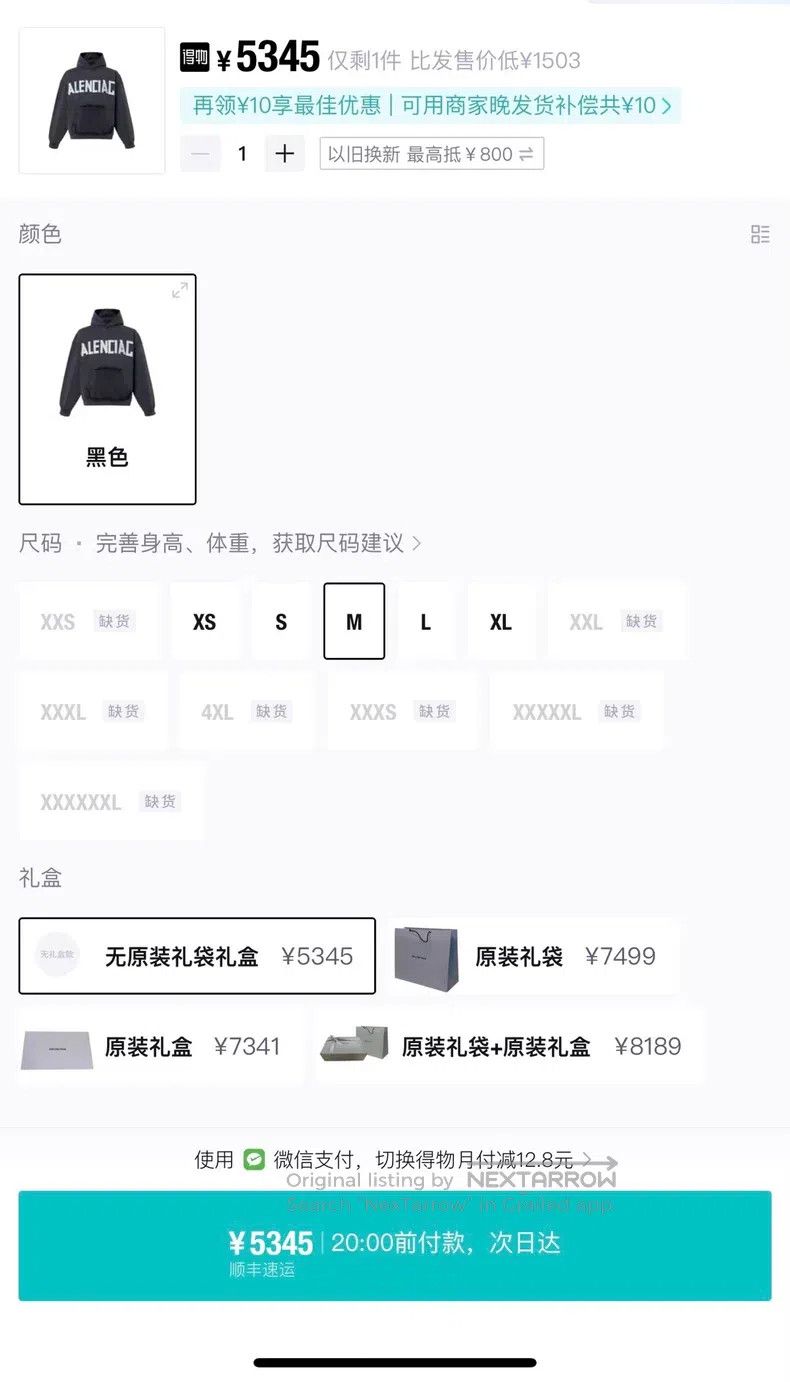Toggle the color list view icon
Viewport: 790px width, 1382px height.
[760, 234]
